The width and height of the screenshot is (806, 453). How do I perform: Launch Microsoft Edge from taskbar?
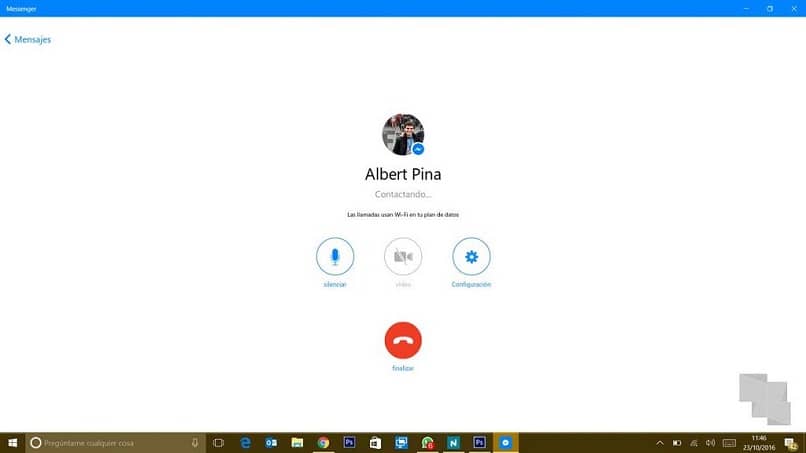[x=245, y=442]
